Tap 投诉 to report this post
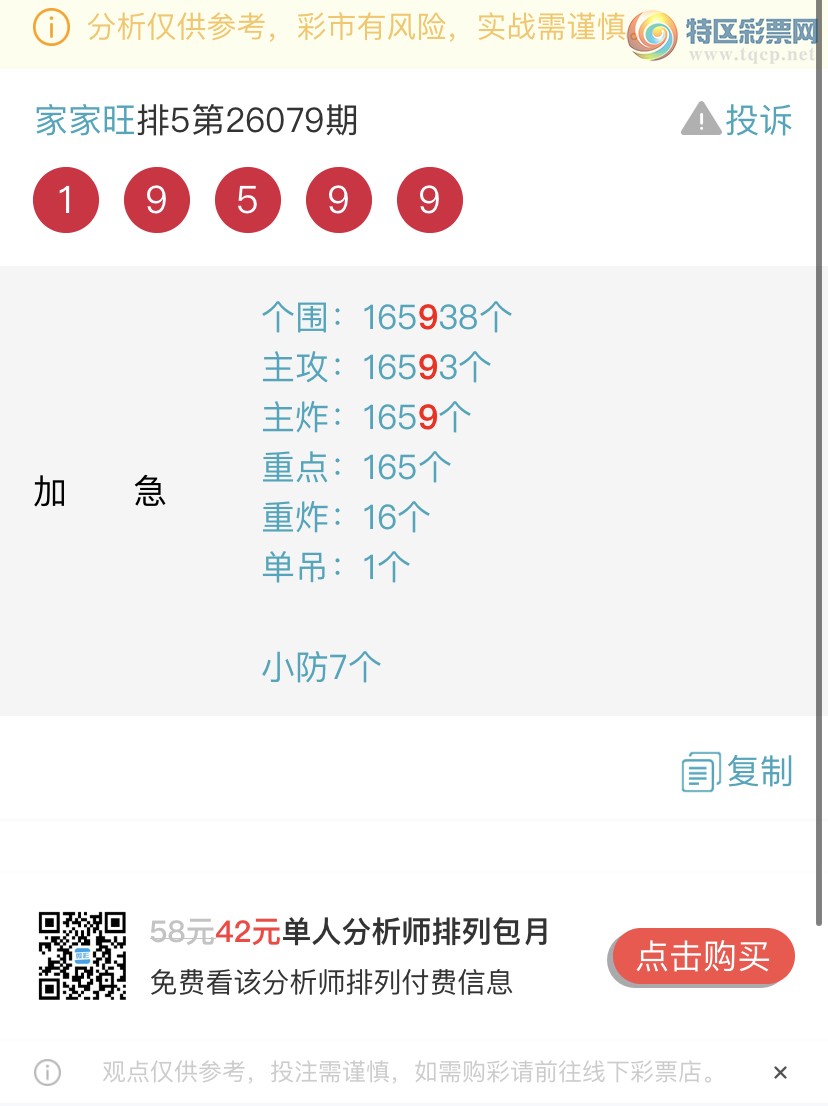This screenshot has height=1106, width=828. click(738, 120)
